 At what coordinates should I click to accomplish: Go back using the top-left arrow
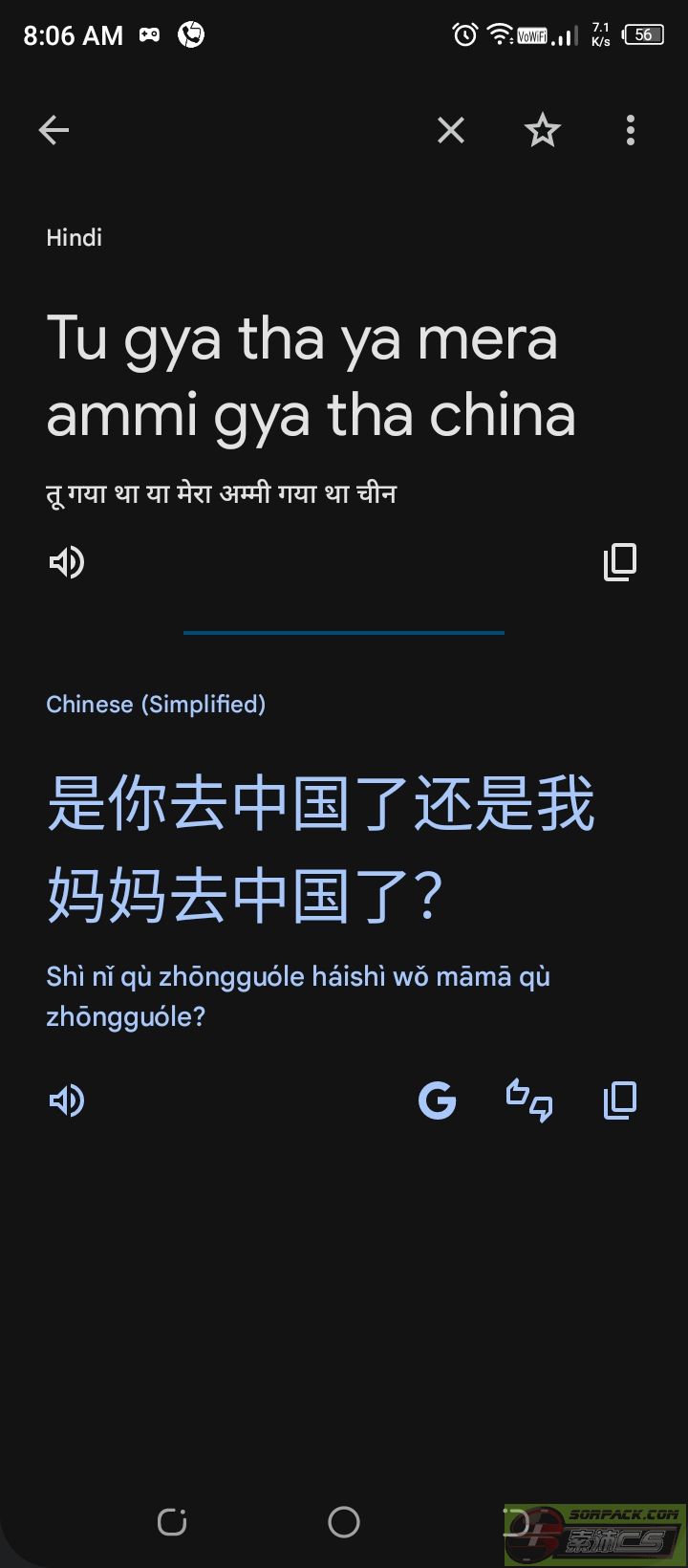54,130
